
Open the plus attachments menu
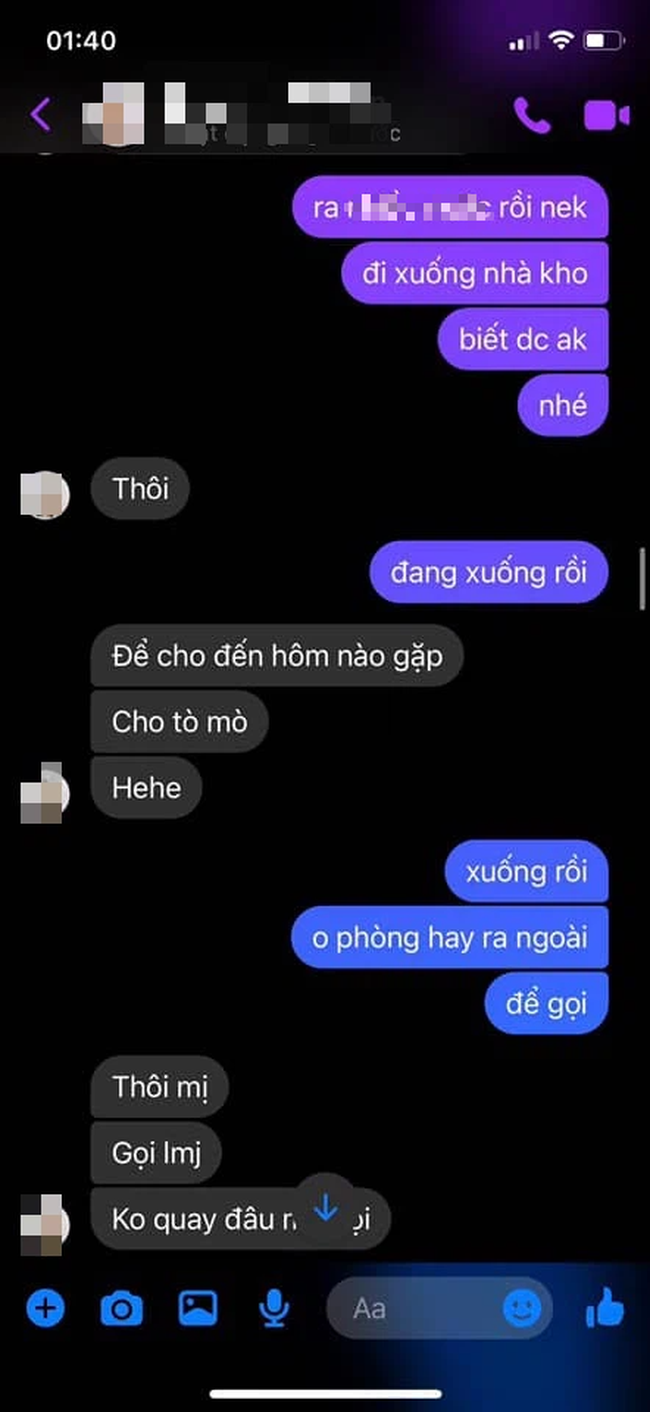click(45, 1307)
